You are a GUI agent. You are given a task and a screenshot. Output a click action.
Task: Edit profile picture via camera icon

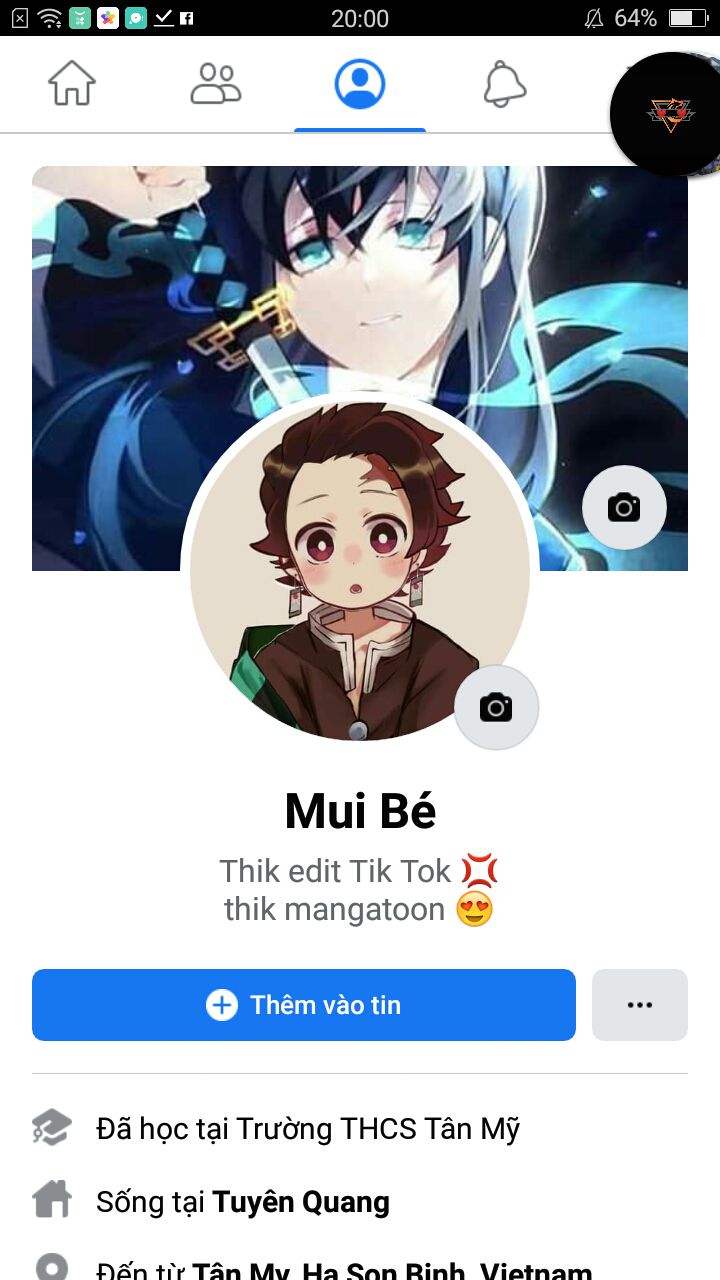click(496, 707)
